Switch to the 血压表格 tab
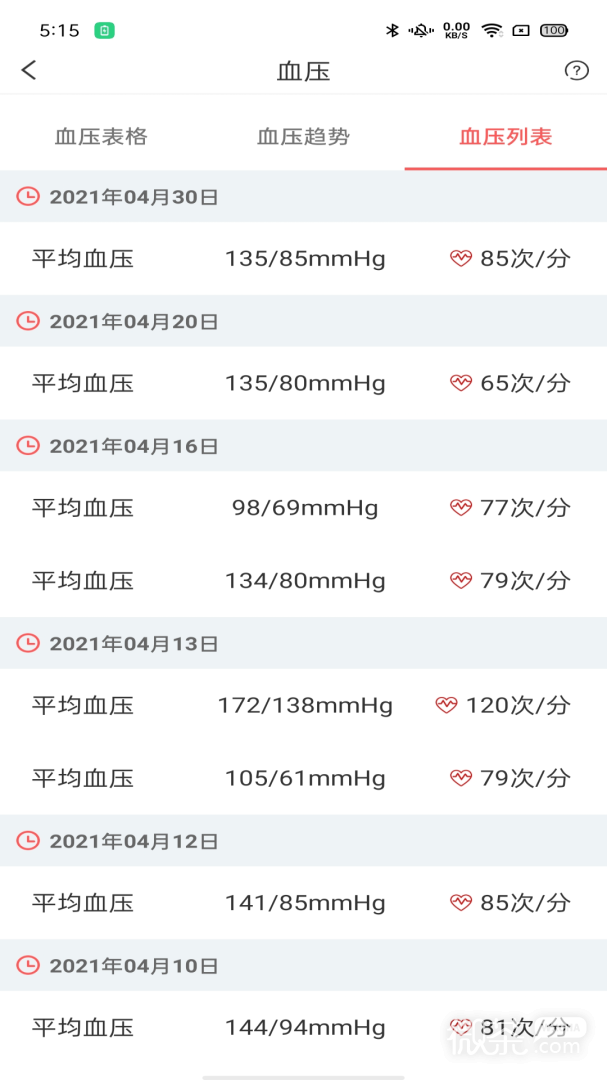This screenshot has width=607, height=1080. coord(101,136)
